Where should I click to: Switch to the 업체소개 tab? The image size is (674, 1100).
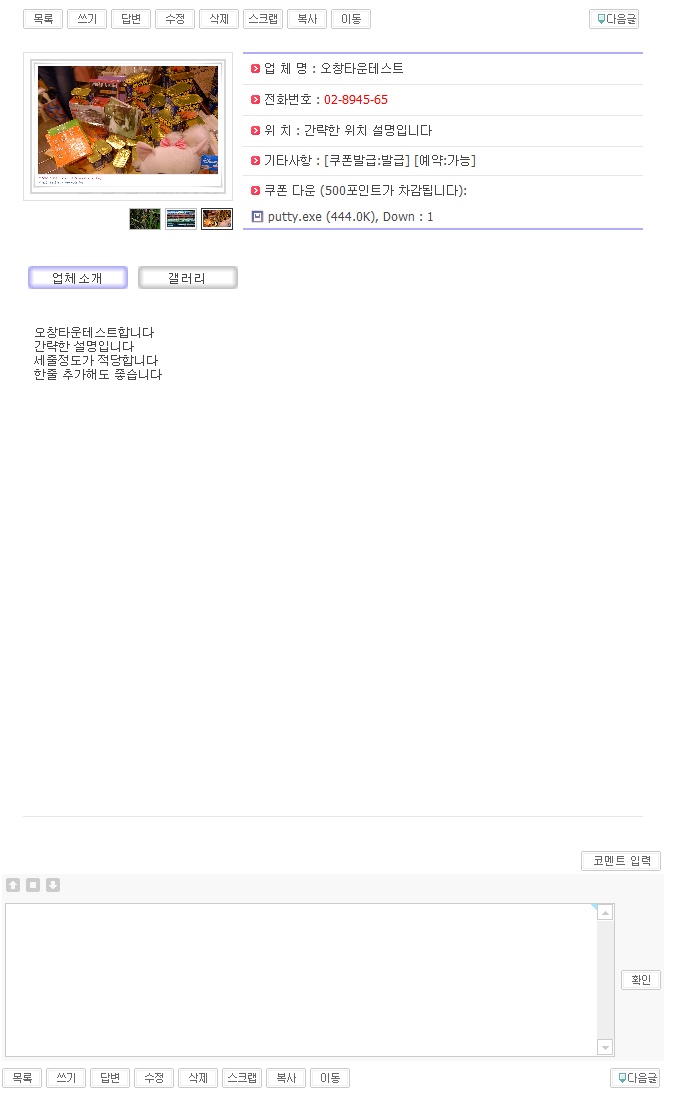coord(78,278)
